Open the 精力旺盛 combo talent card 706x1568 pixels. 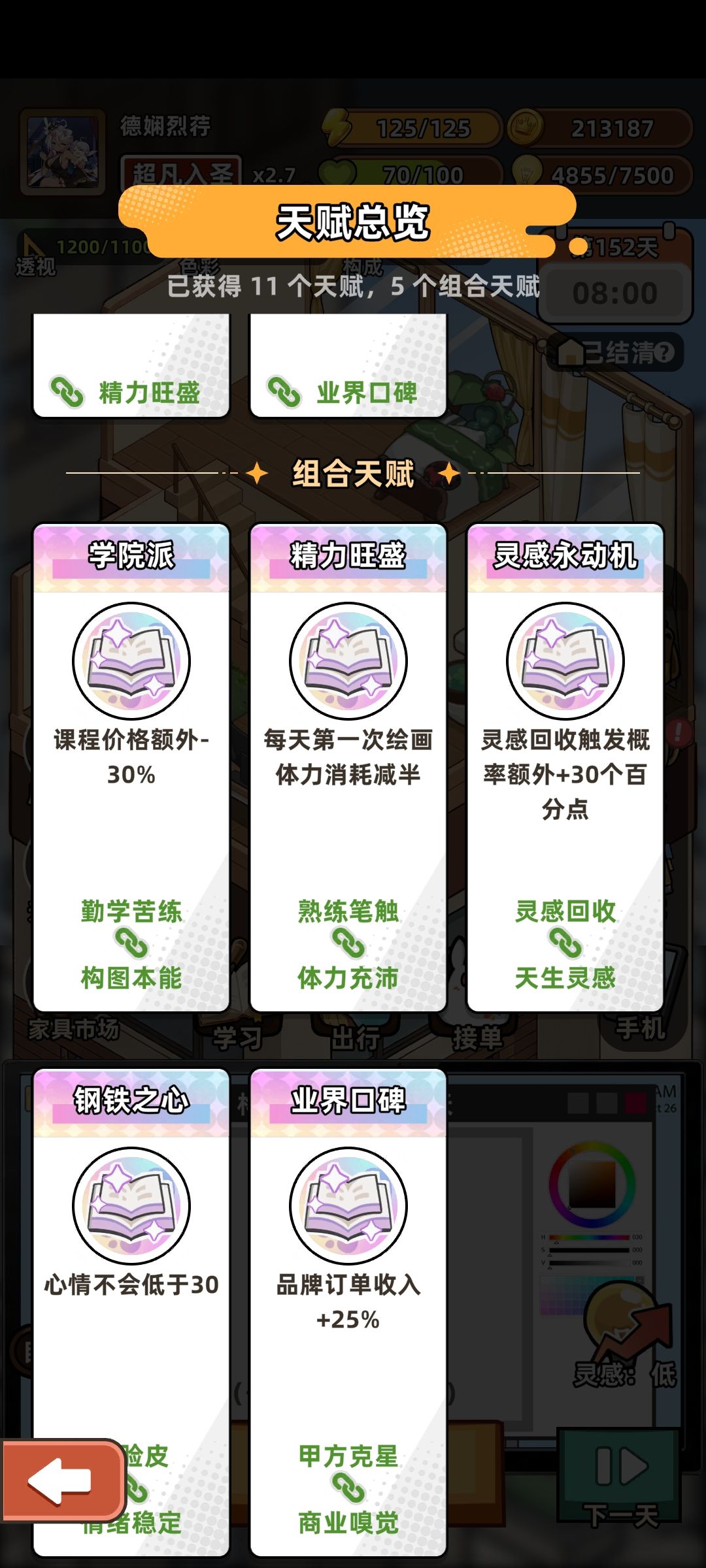pyautogui.click(x=348, y=768)
